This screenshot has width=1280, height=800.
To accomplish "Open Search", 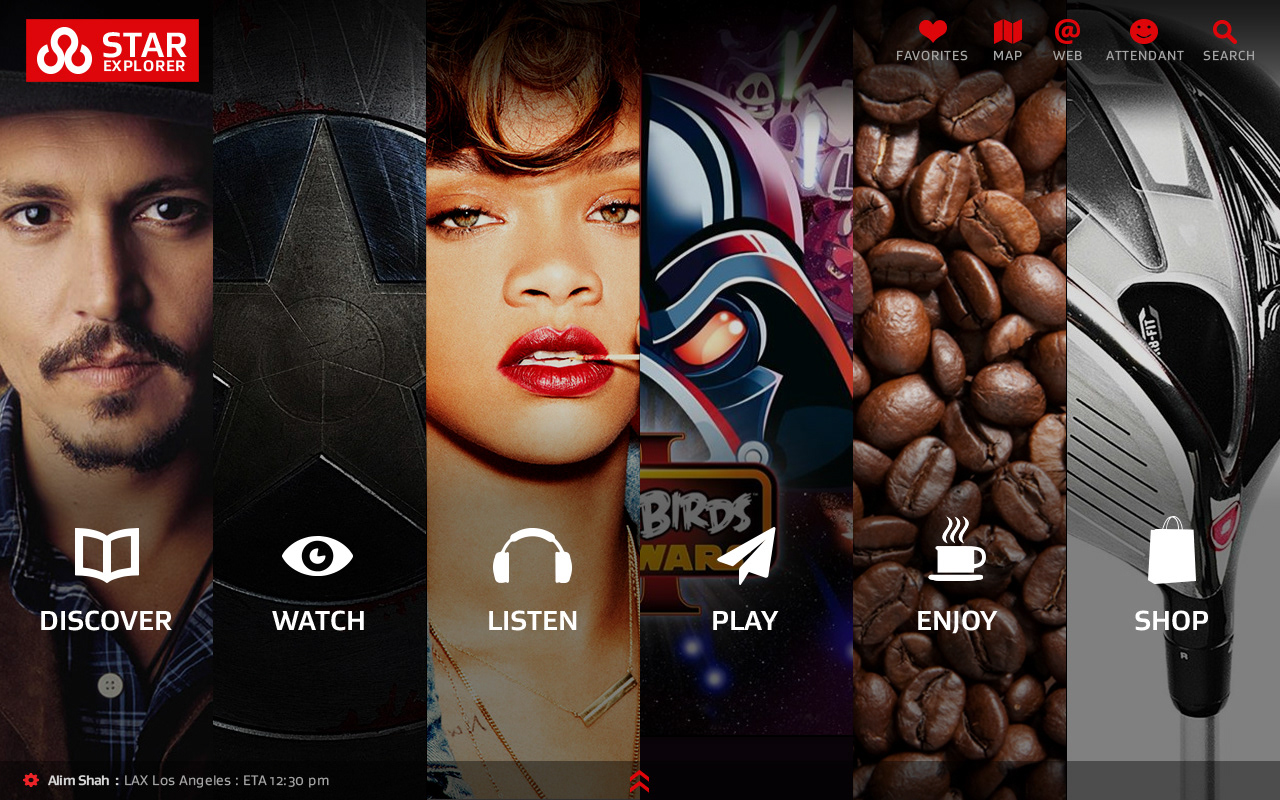I will (x=1227, y=34).
